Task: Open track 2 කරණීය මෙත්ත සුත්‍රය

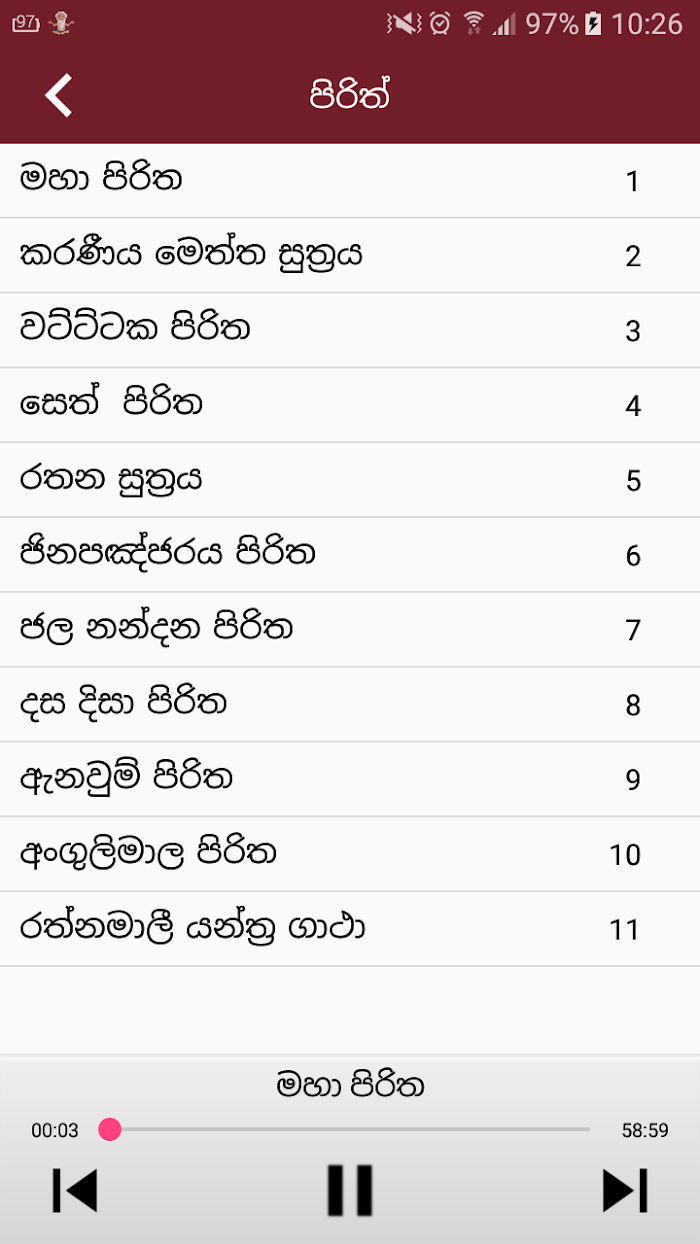Action: pos(350,256)
